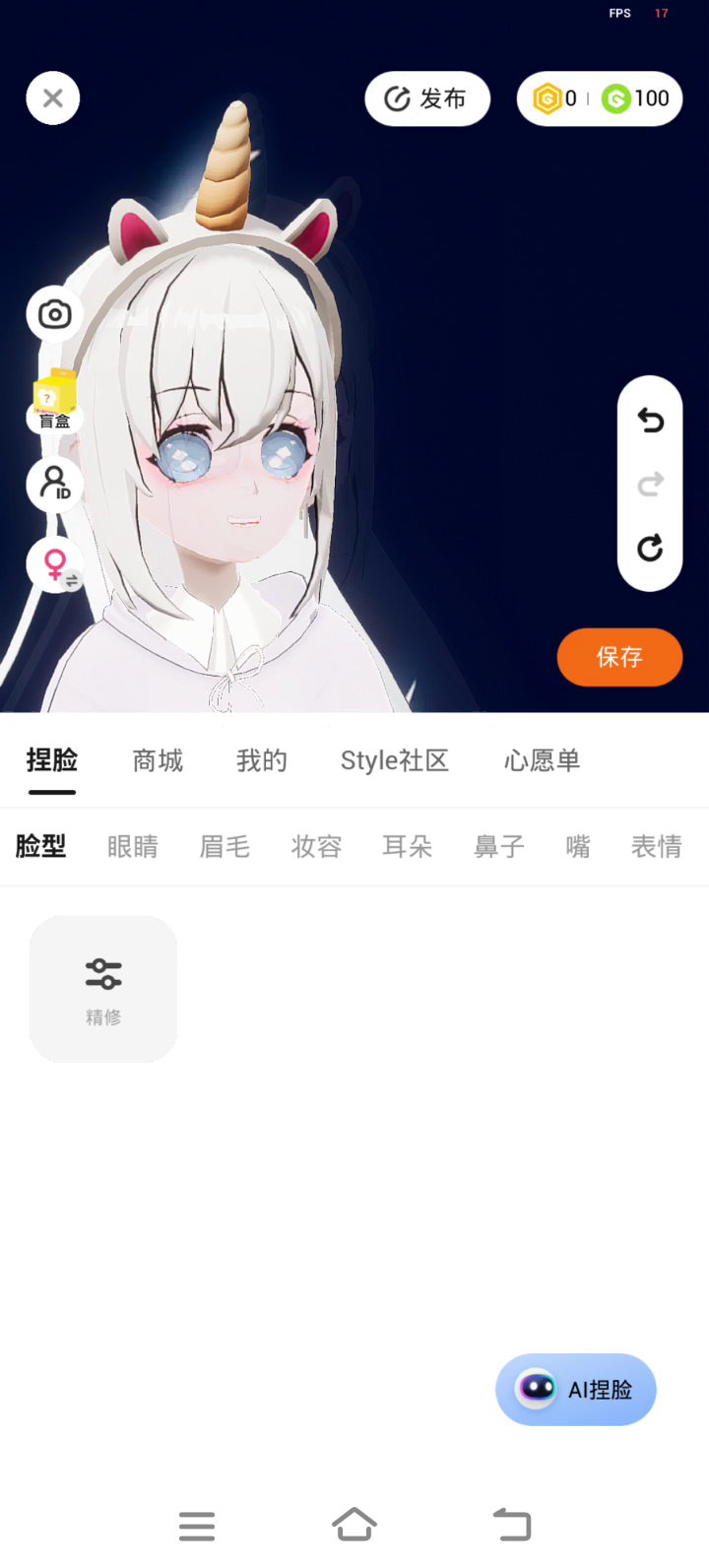The width and height of the screenshot is (709, 1568).
Task: Open the camera snapshot icon
Action: 55,315
